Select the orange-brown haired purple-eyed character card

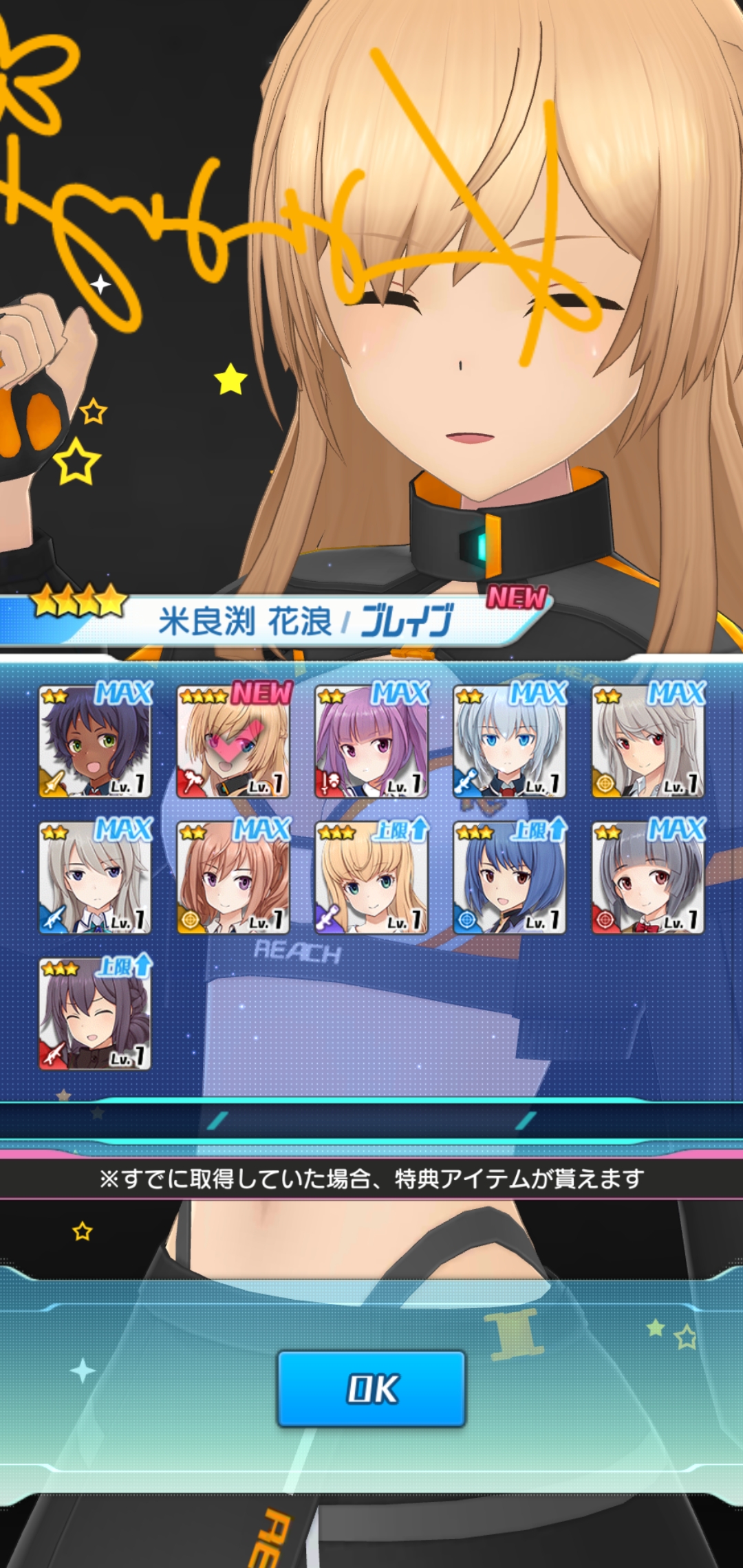(233, 878)
